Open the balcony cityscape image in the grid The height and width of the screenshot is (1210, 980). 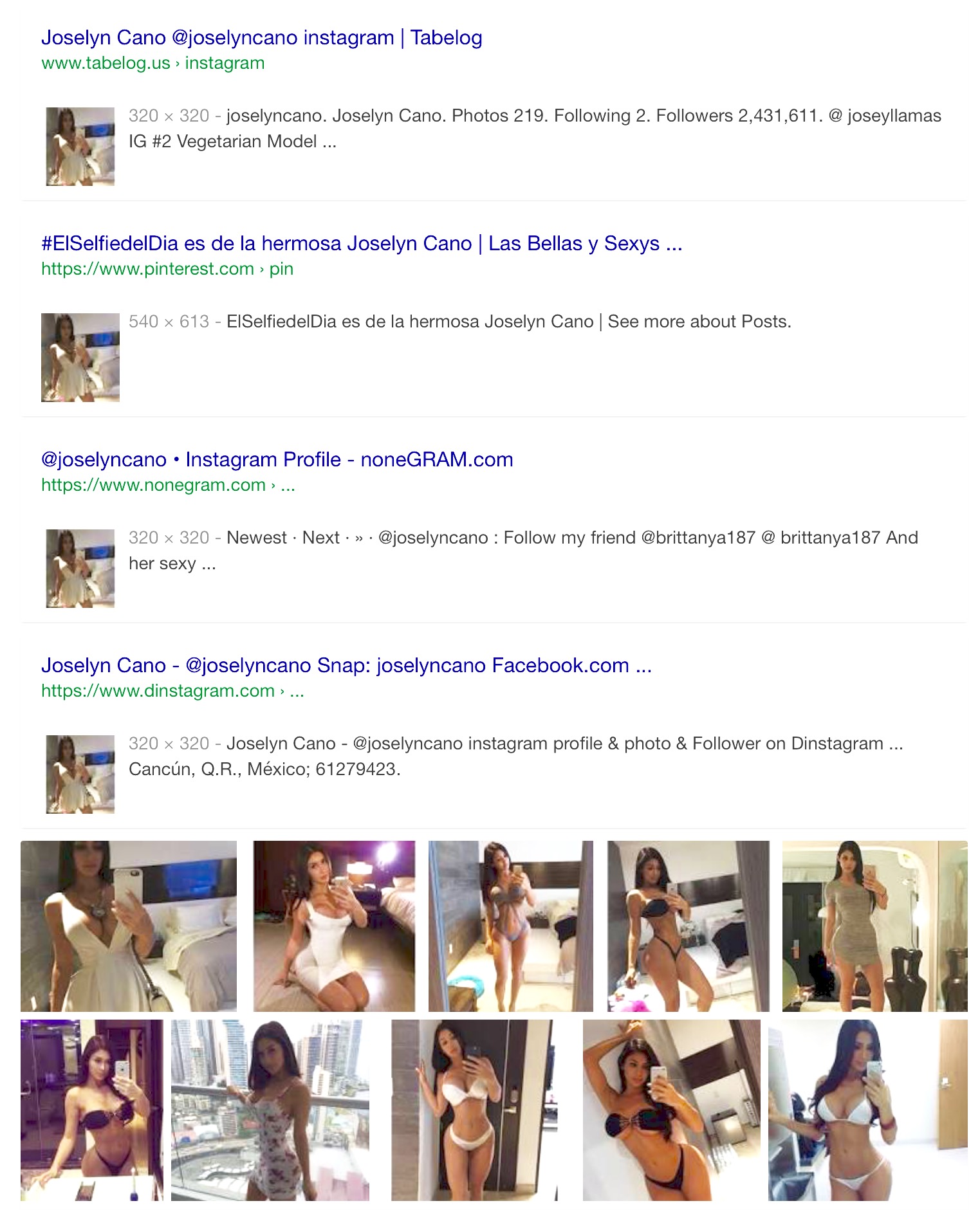pos(270,1110)
